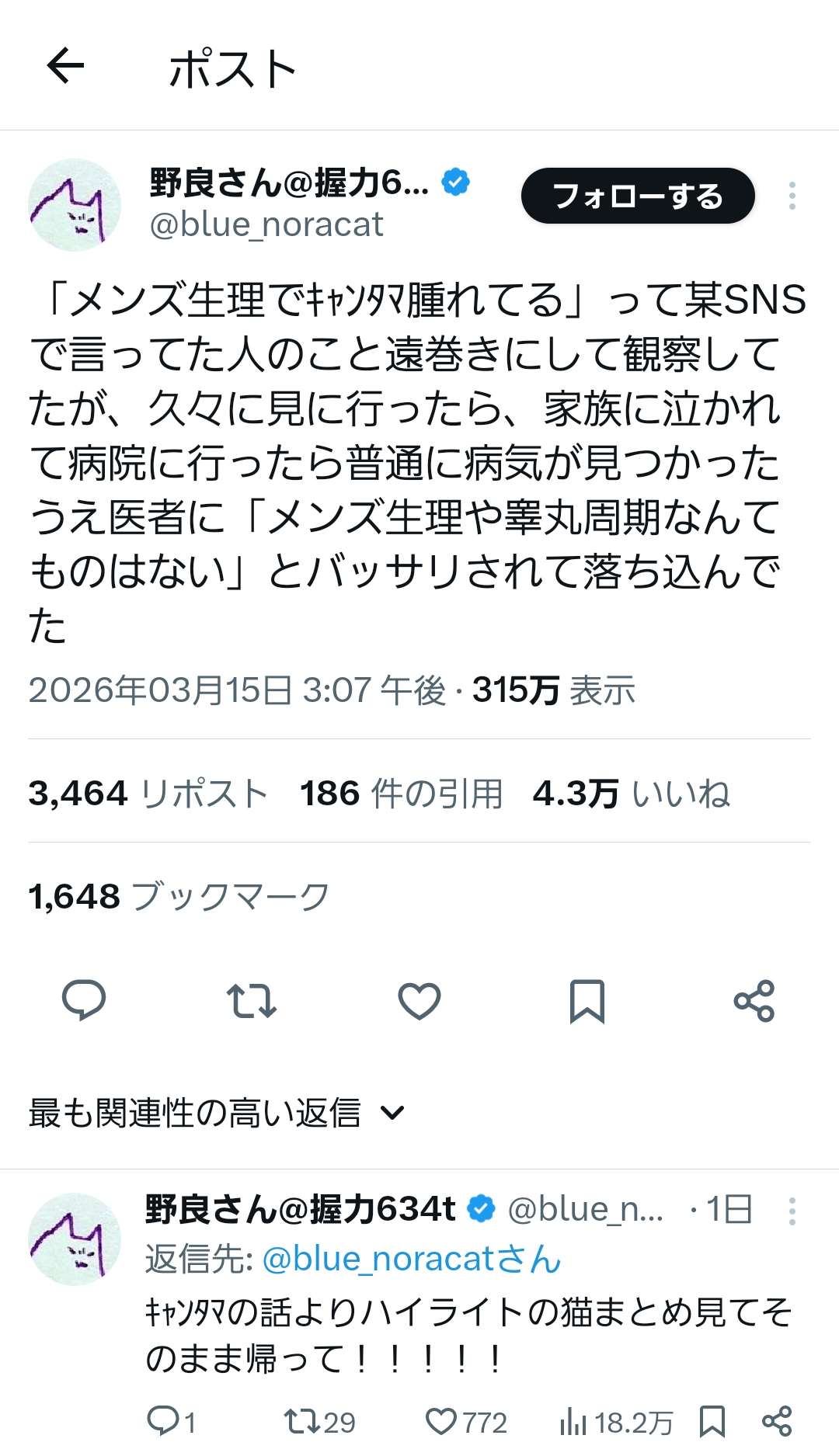
Task: Go back using the top-left arrow
Action: (x=66, y=66)
